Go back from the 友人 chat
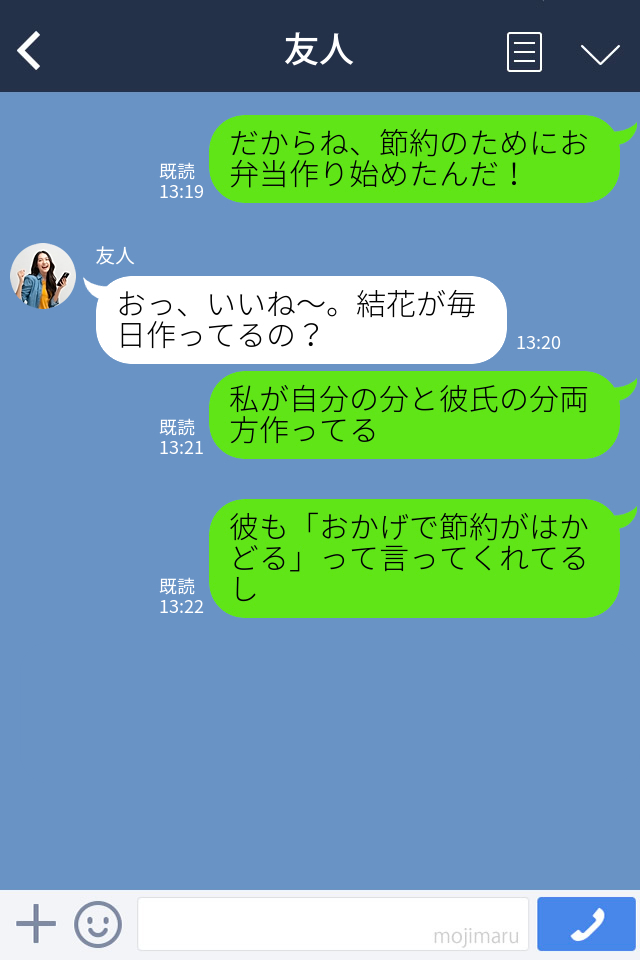The width and height of the screenshot is (640, 960). (30, 50)
